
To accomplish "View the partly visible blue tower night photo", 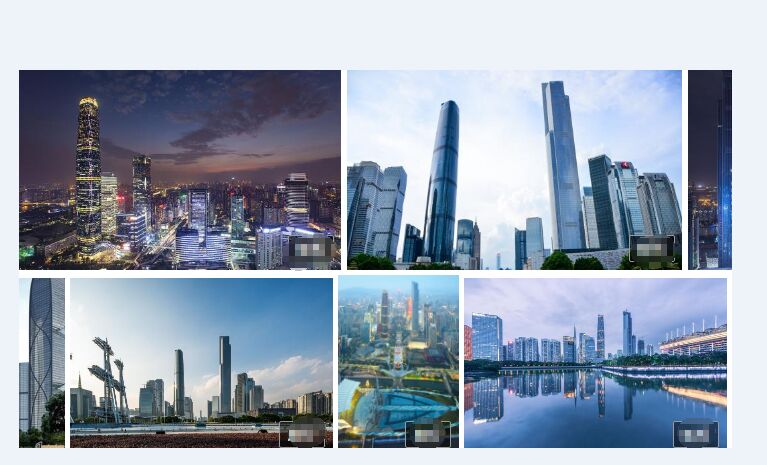I will coord(710,170).
